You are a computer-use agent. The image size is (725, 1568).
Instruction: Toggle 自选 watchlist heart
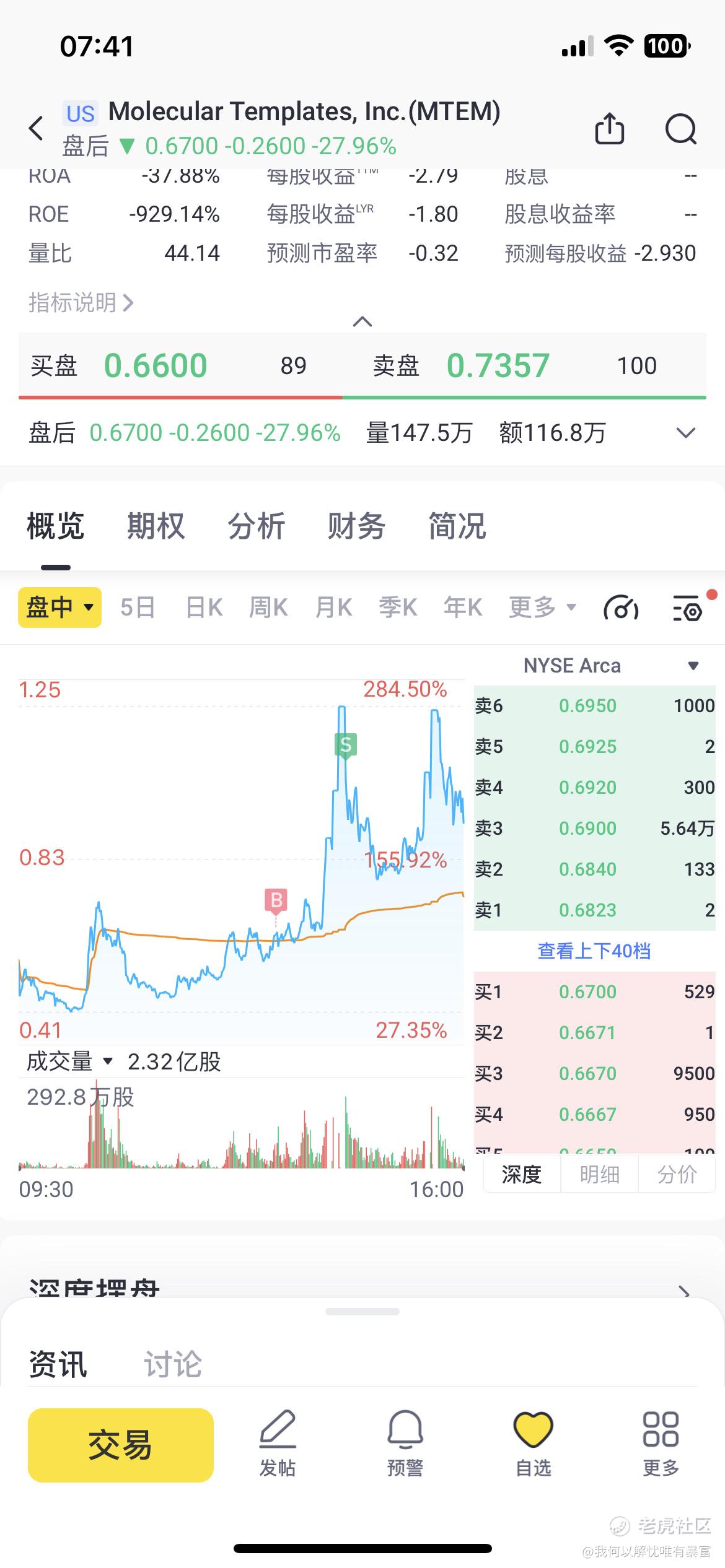533,1444
